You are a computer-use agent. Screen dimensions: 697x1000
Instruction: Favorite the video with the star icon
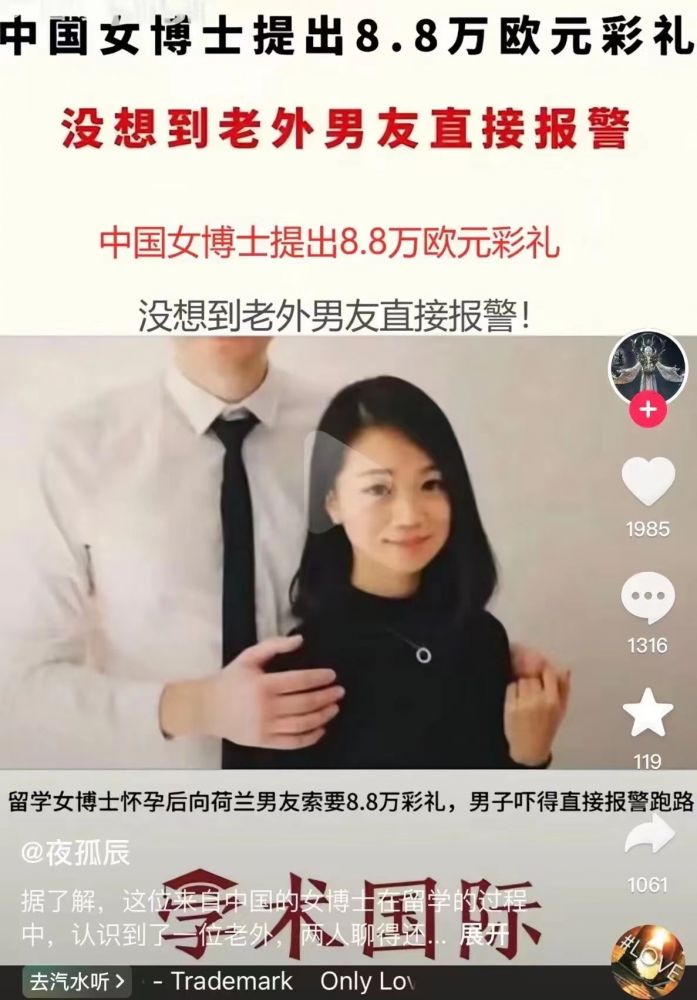(648, 712)
